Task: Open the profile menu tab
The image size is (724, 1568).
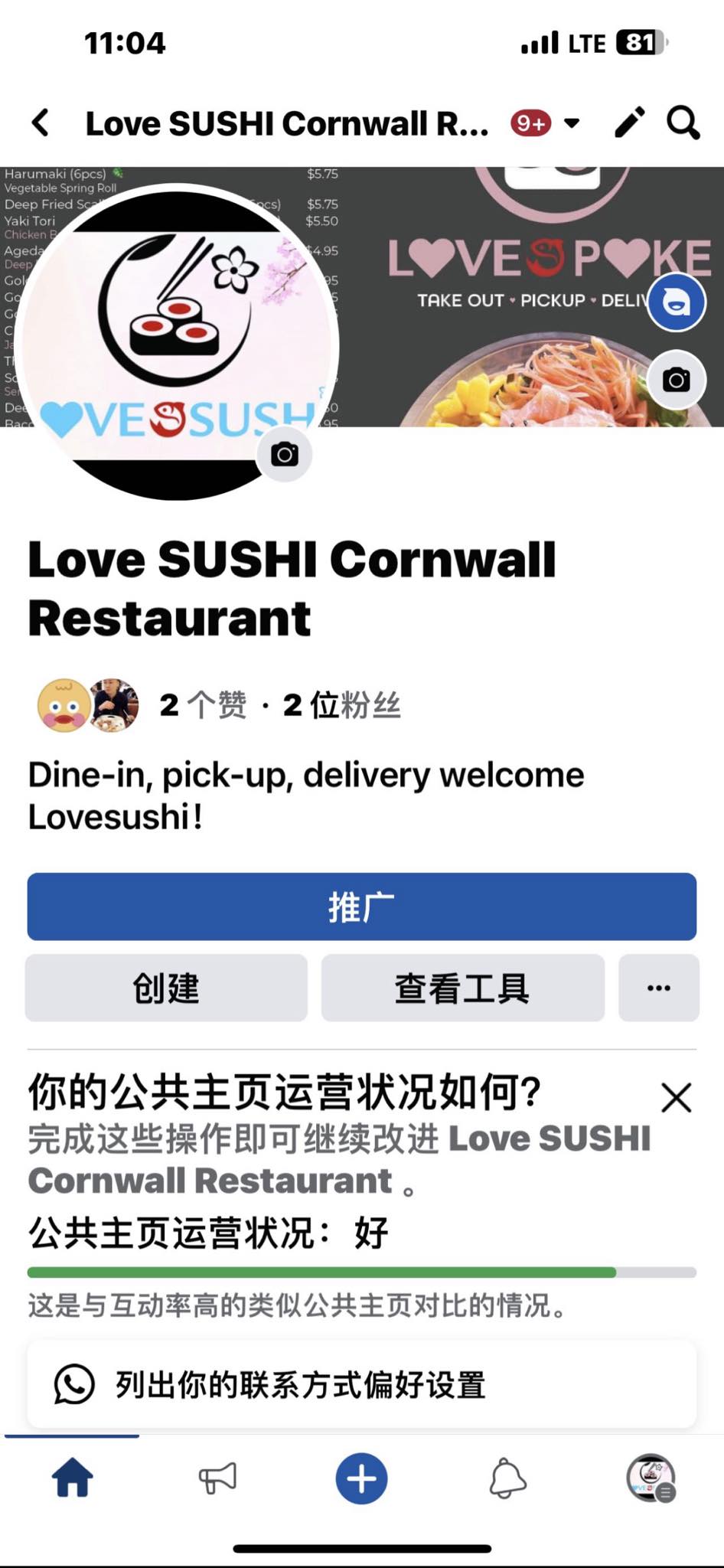Action: (x=651, y=1478)
